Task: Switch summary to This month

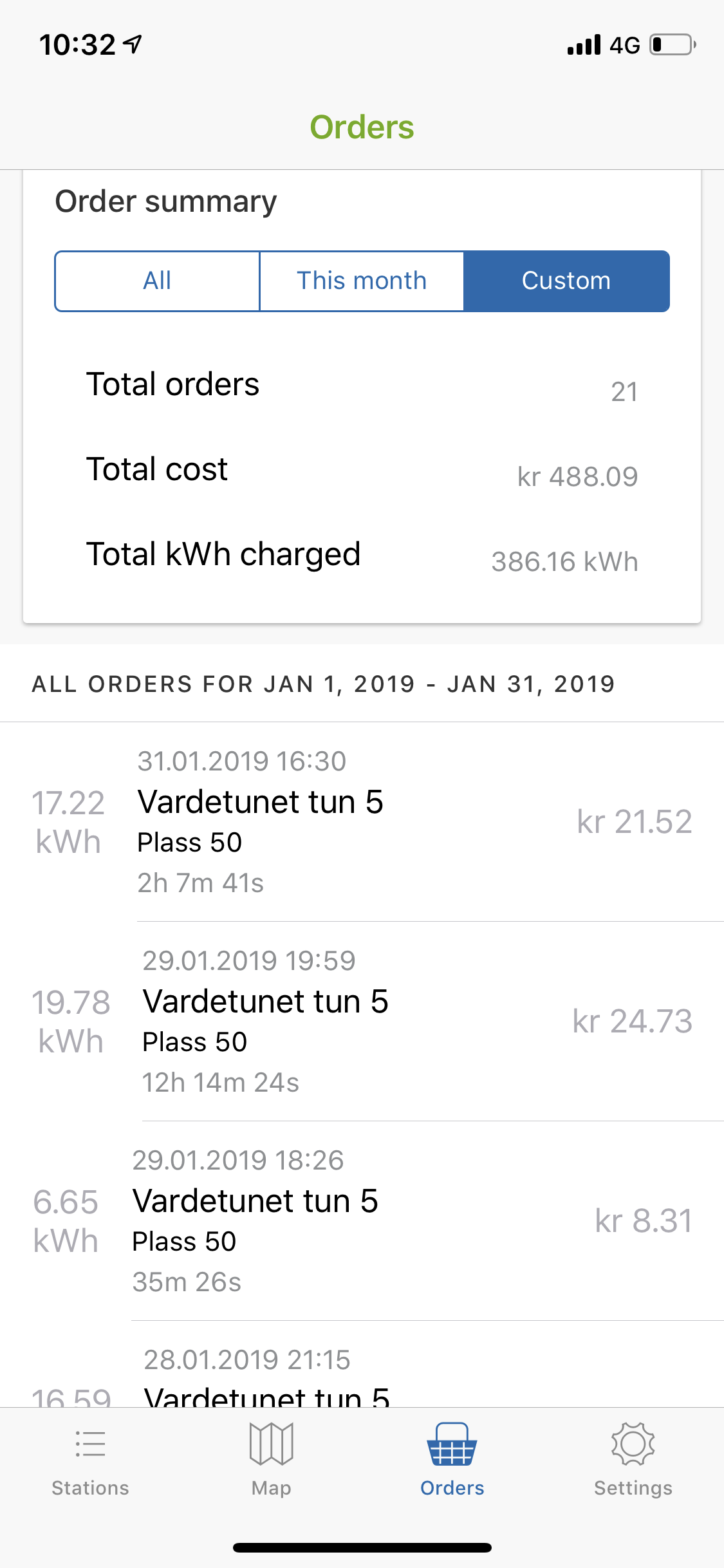Action: point(362,281)
